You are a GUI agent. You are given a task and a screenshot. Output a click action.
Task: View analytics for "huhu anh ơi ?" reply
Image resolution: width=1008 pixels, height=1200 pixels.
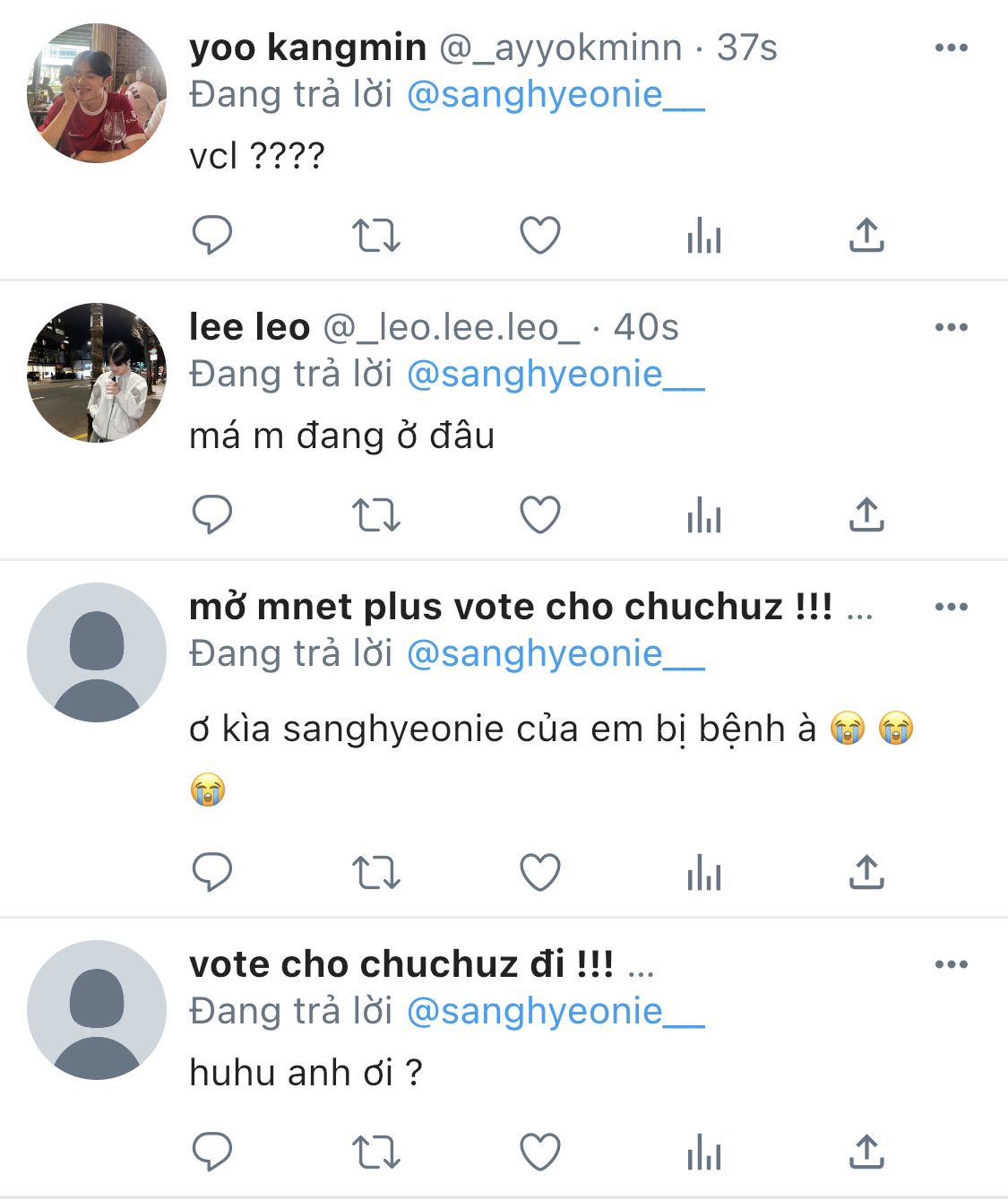(704, 1153)
